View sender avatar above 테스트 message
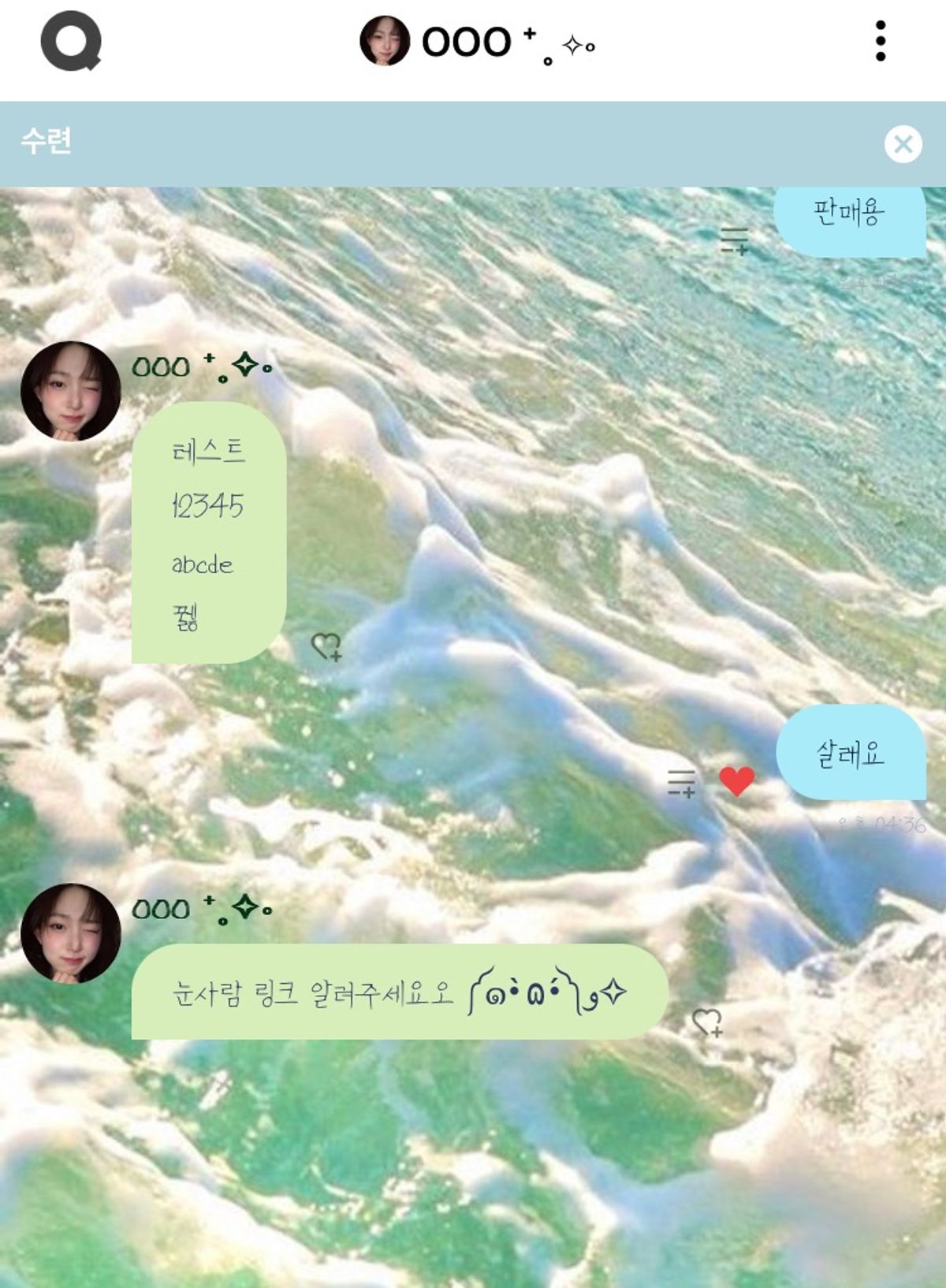Viewport: 946px width, 1288px height. pyautogui.click(x=70, y=391)
